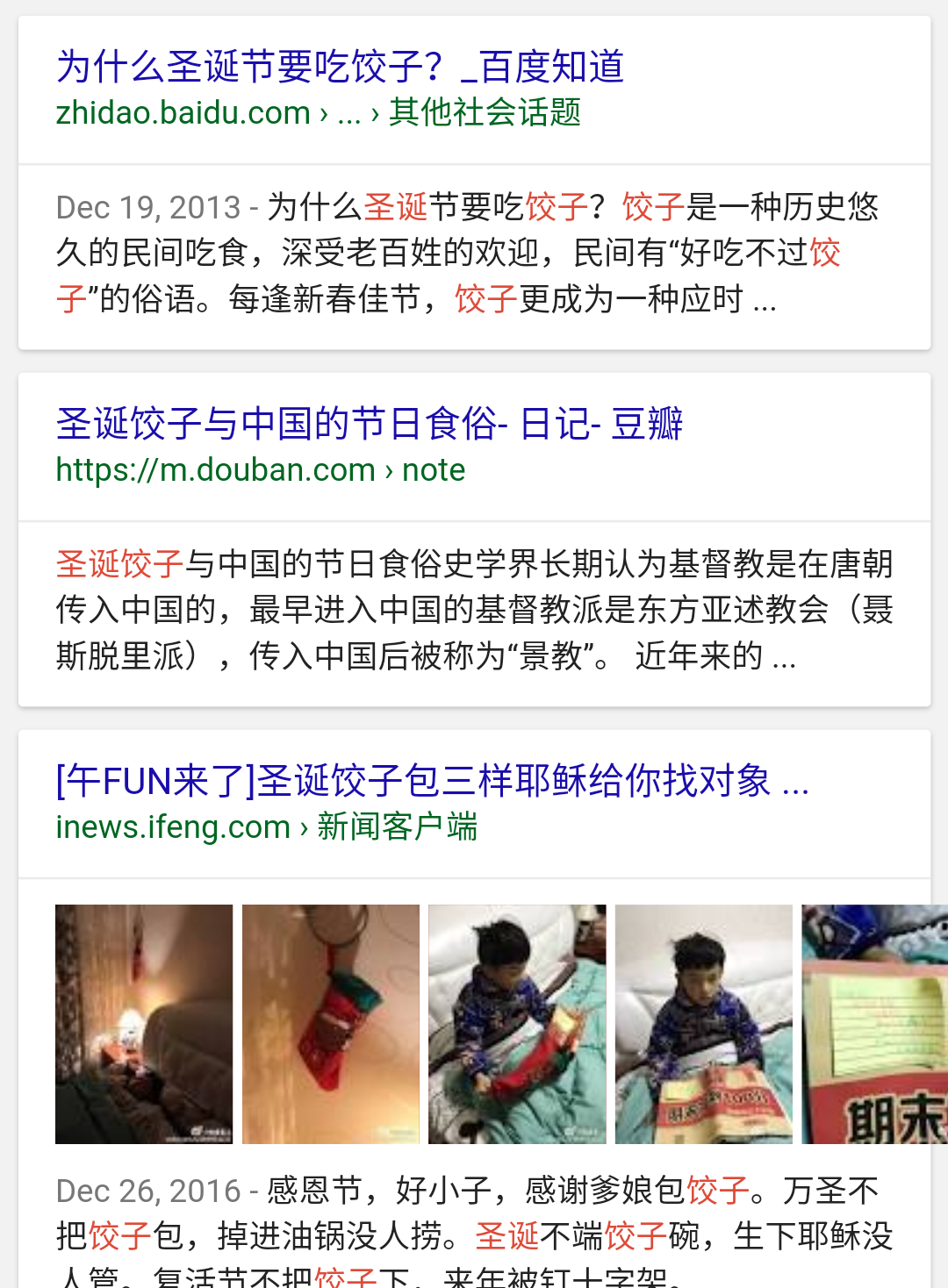948x1288 pixels.
Task: View the hanging Christmas stocking image
Action: click(x=331, y=1024)
